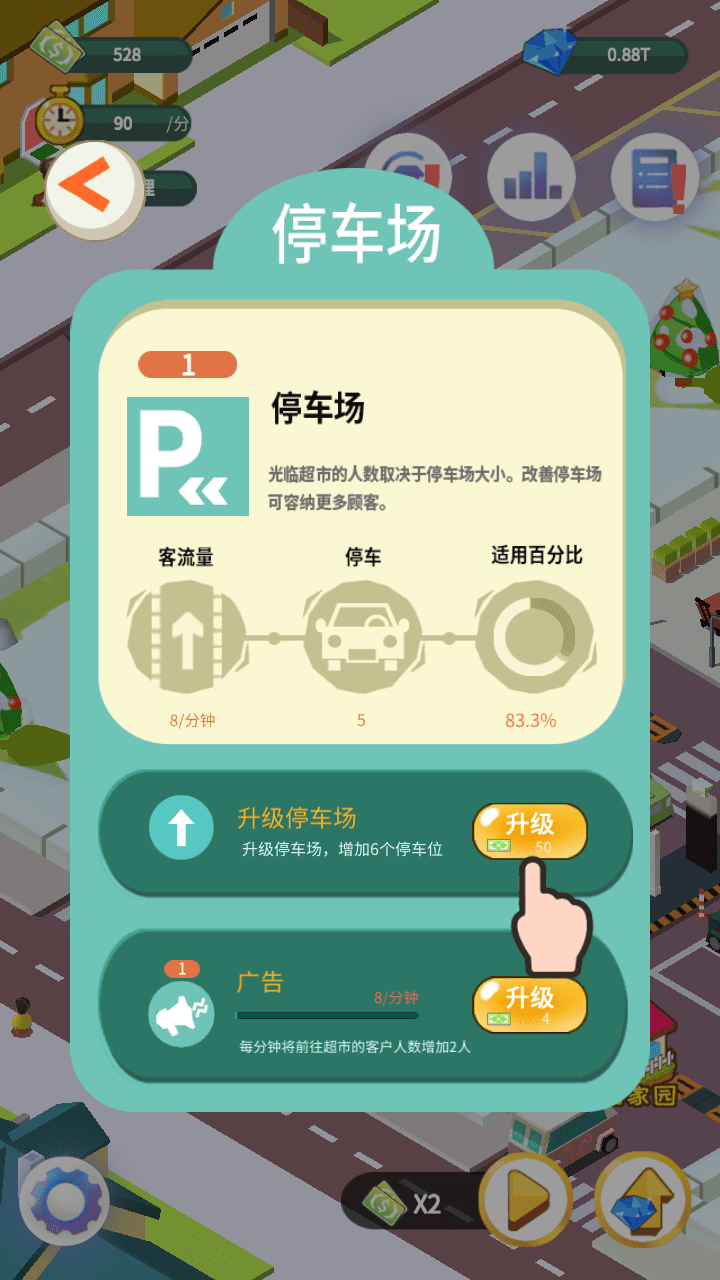Open the task list document icon
Screen dimensions: 720x1280
(x=654, y=177)
